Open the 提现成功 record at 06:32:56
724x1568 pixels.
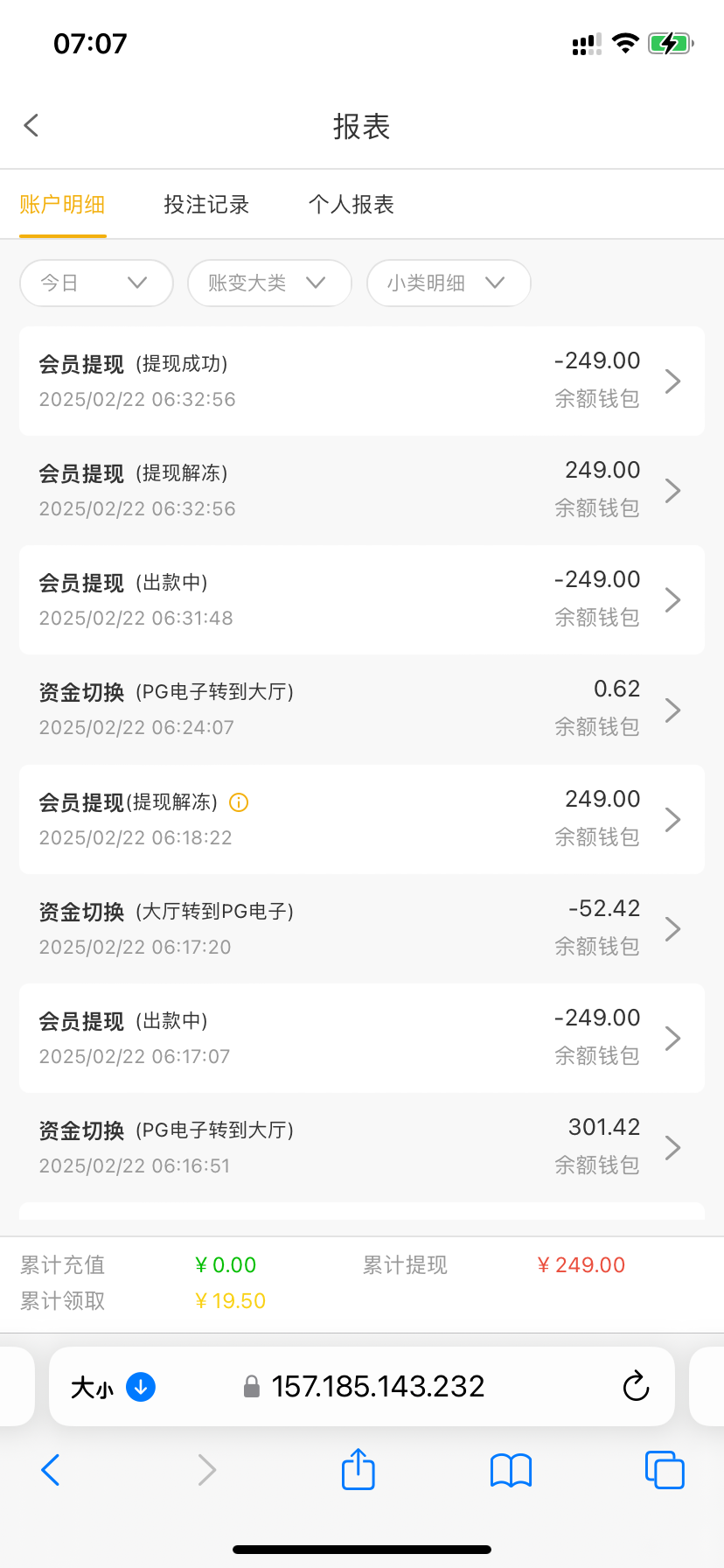362,381
